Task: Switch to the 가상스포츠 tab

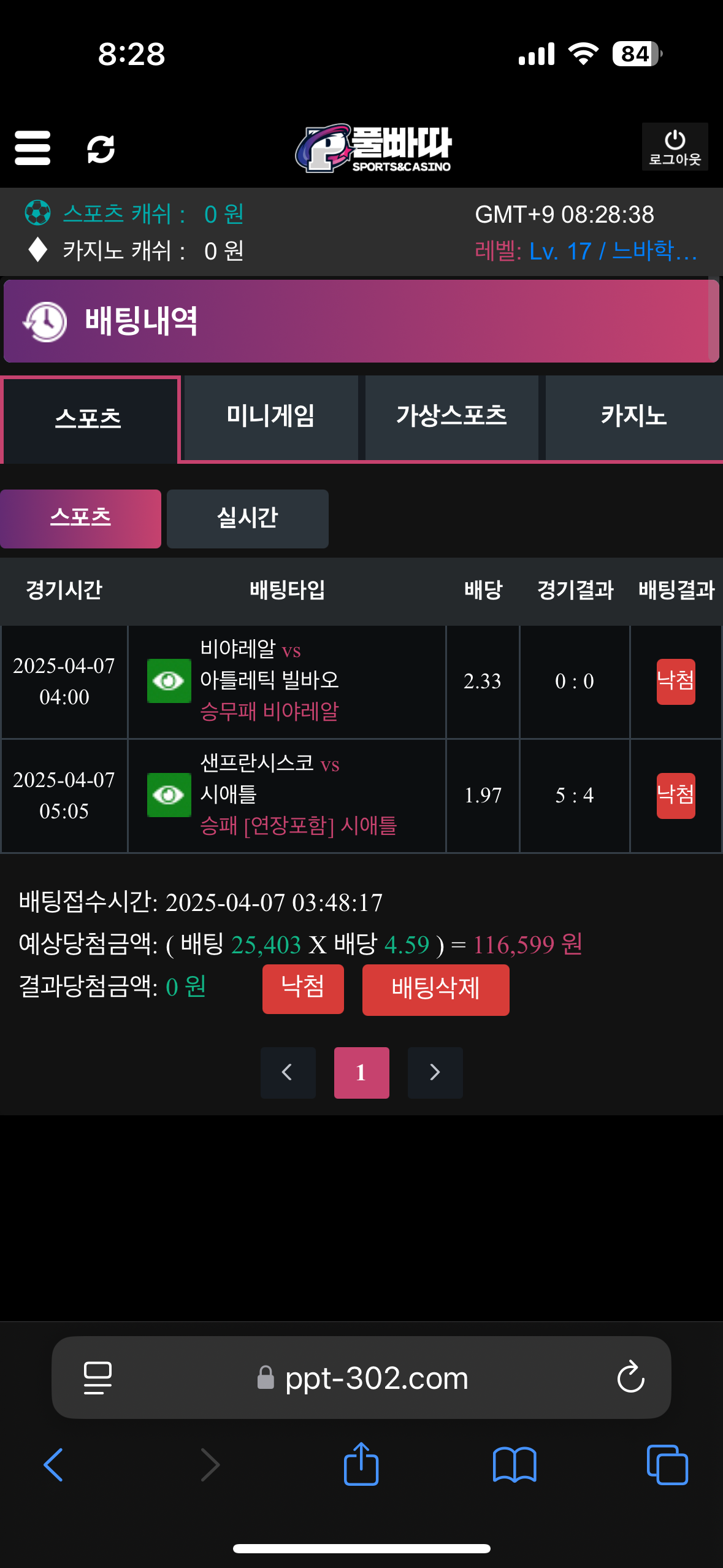Action: [x=451, y=417]
